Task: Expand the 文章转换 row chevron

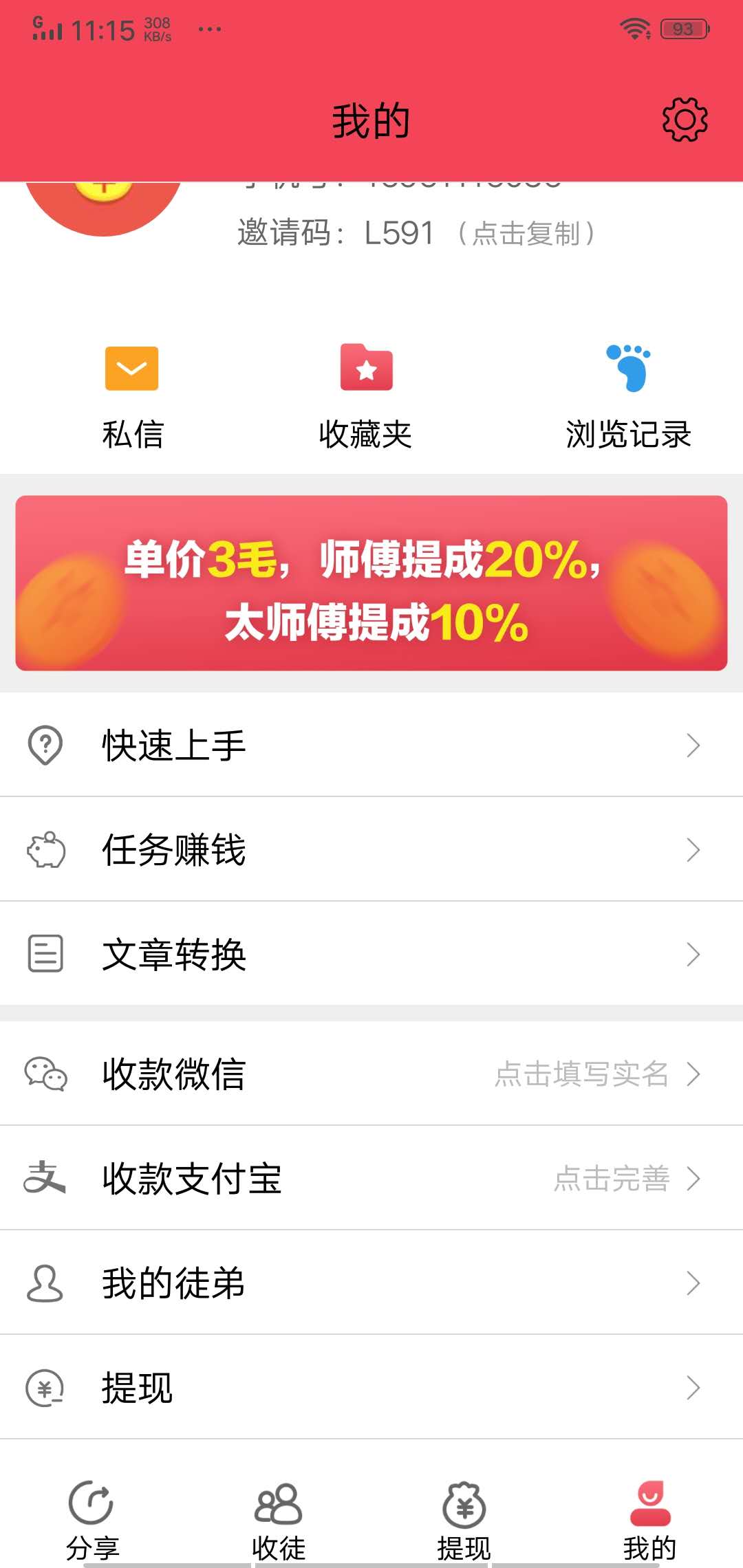Action: pyautogui.click(x=693, y=954)
